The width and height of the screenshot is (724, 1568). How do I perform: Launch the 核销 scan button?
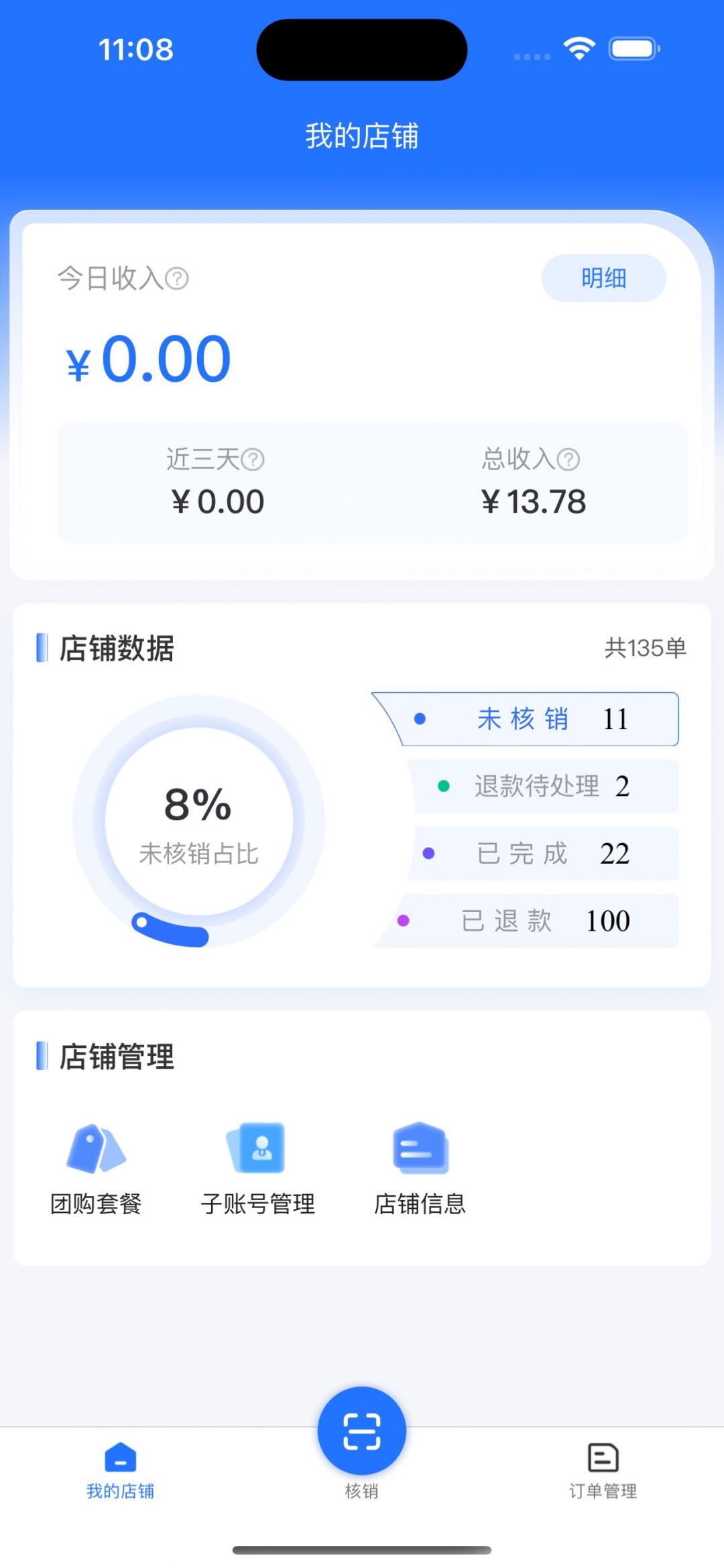[362, 1431]
